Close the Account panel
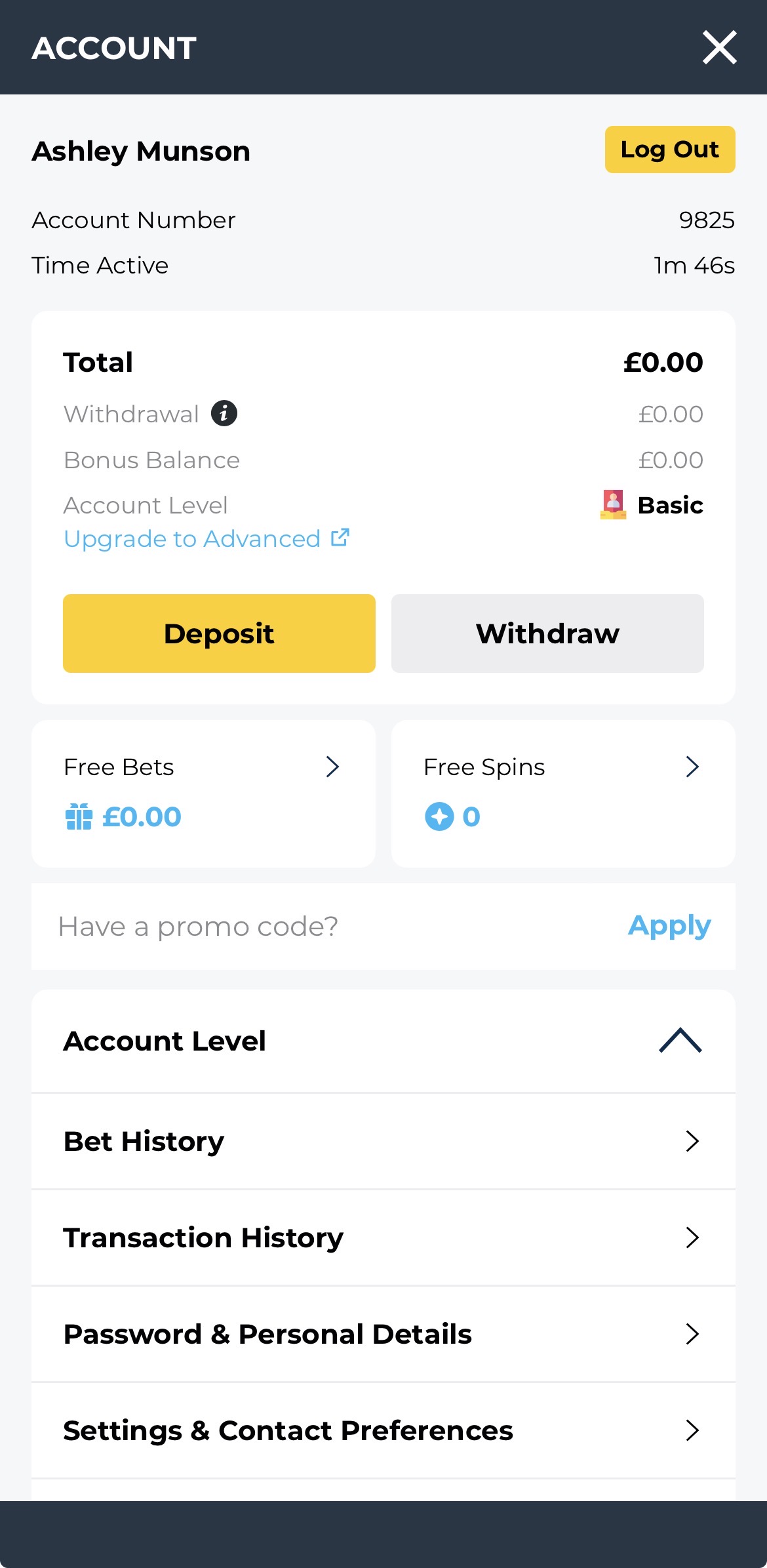Image resolution: width=767 pixels, height=1568 pixels. click(719, 47)
